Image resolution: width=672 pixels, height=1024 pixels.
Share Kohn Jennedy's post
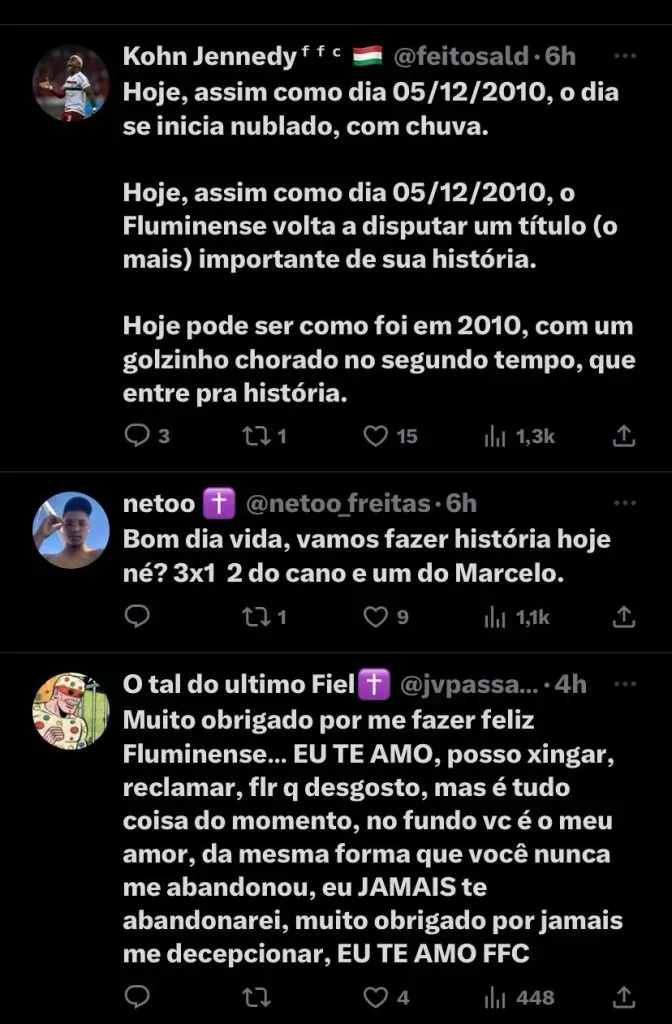[x=623, y=436]
